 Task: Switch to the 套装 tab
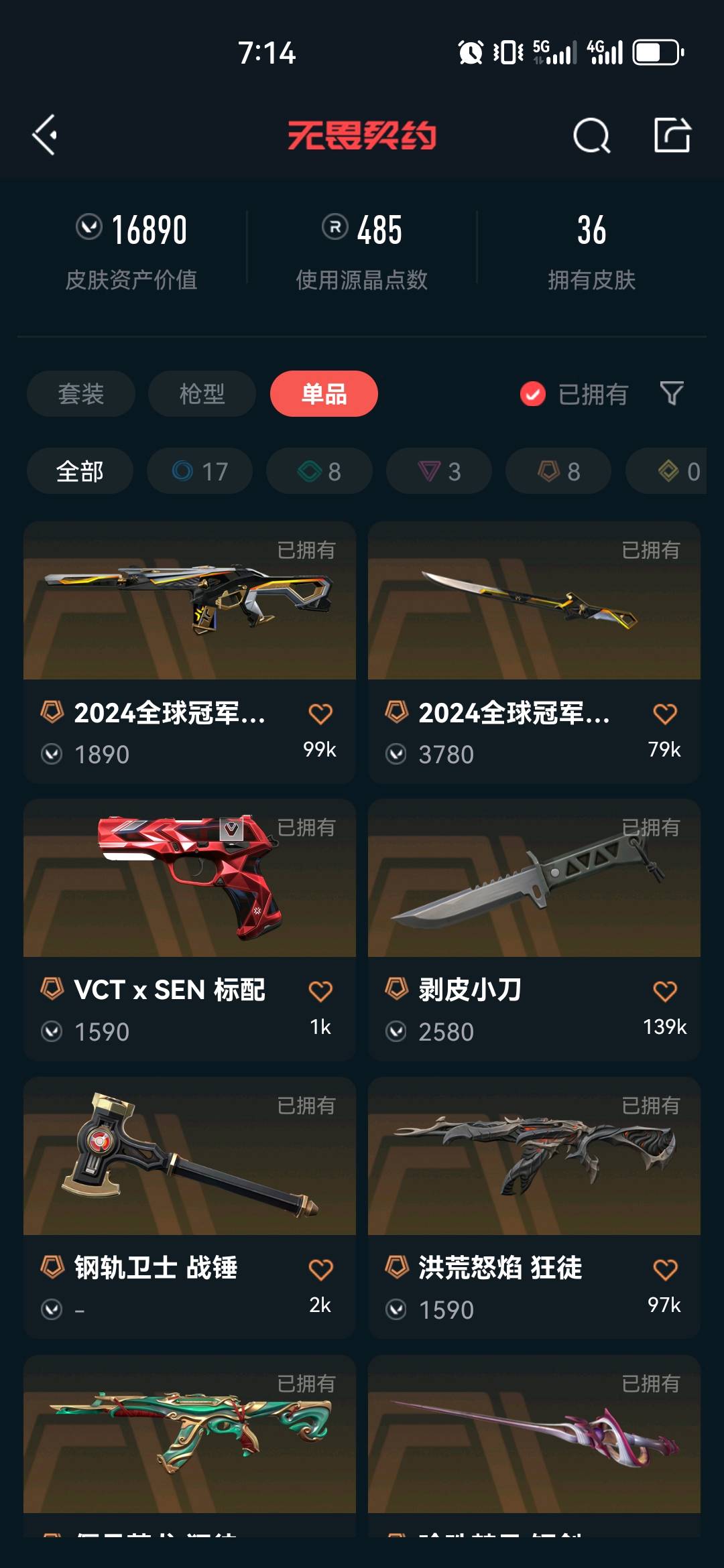81,394
